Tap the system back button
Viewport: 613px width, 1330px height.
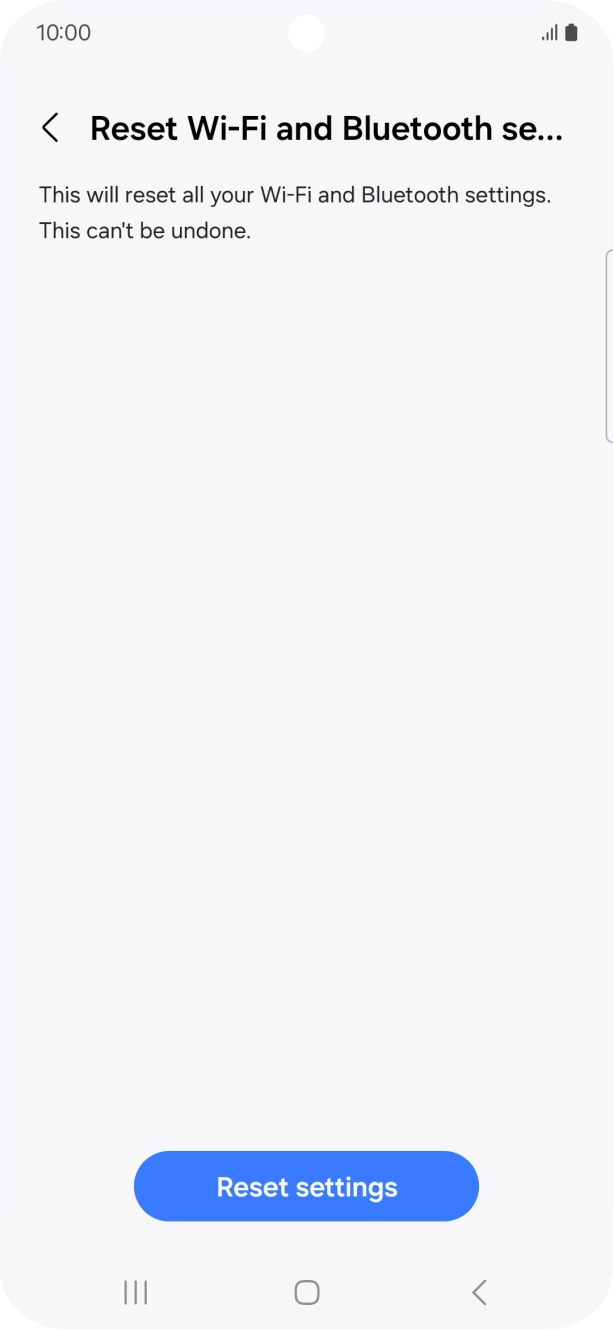coord(479,1292)
